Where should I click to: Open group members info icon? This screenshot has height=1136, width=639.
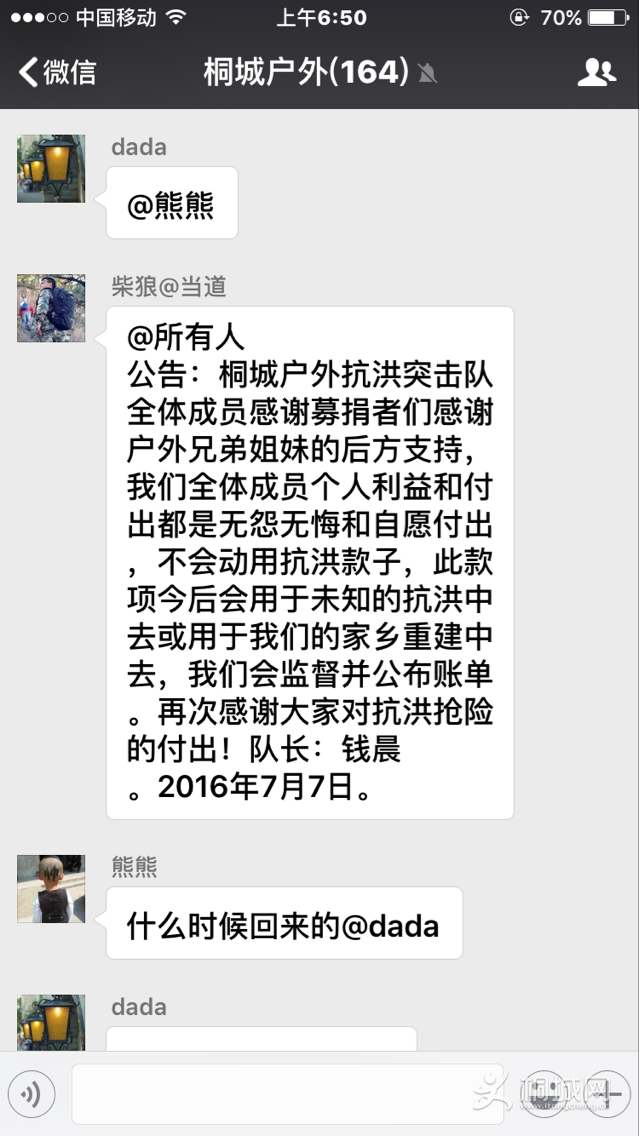tap(597, 72)
